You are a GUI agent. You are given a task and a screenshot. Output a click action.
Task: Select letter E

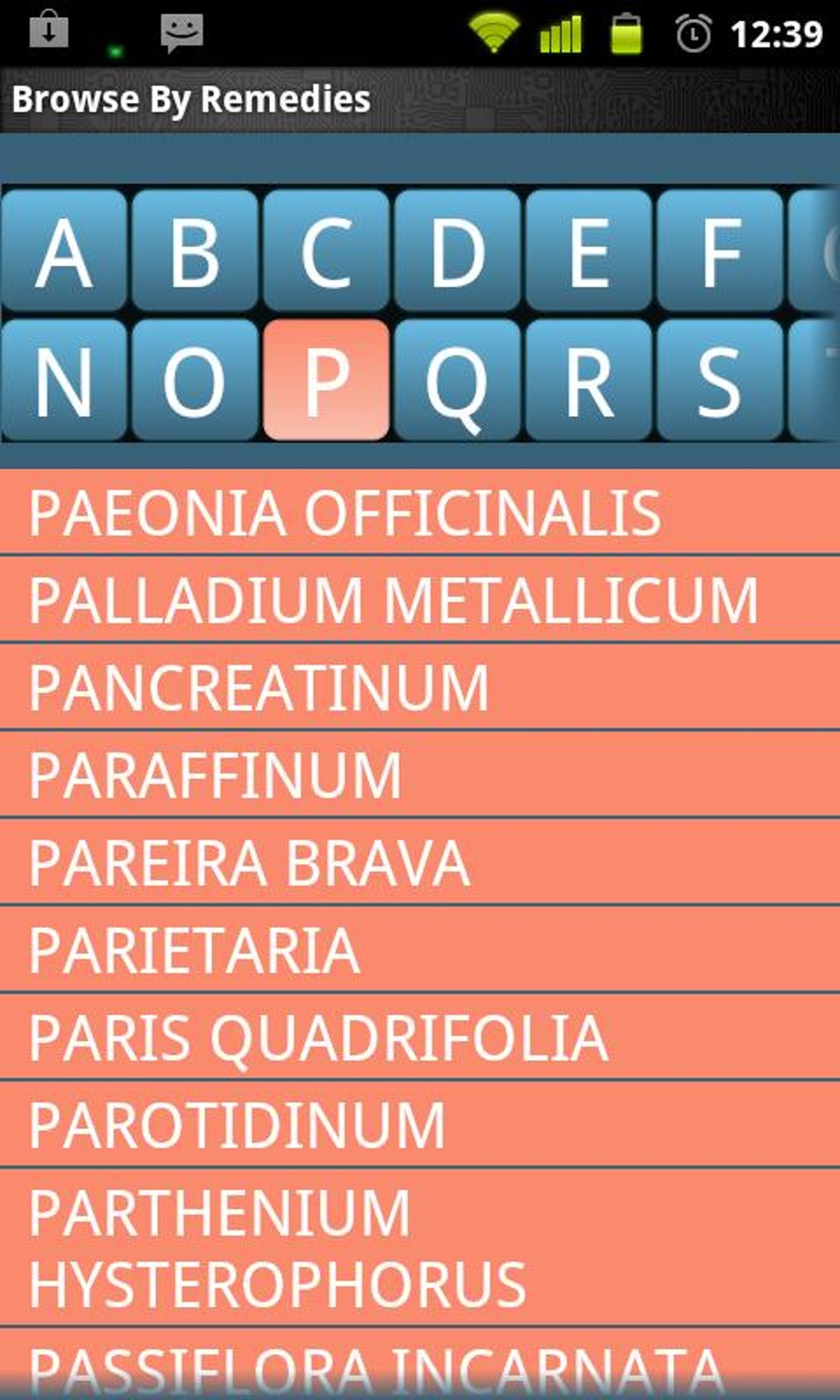click(x=589, y=250)
